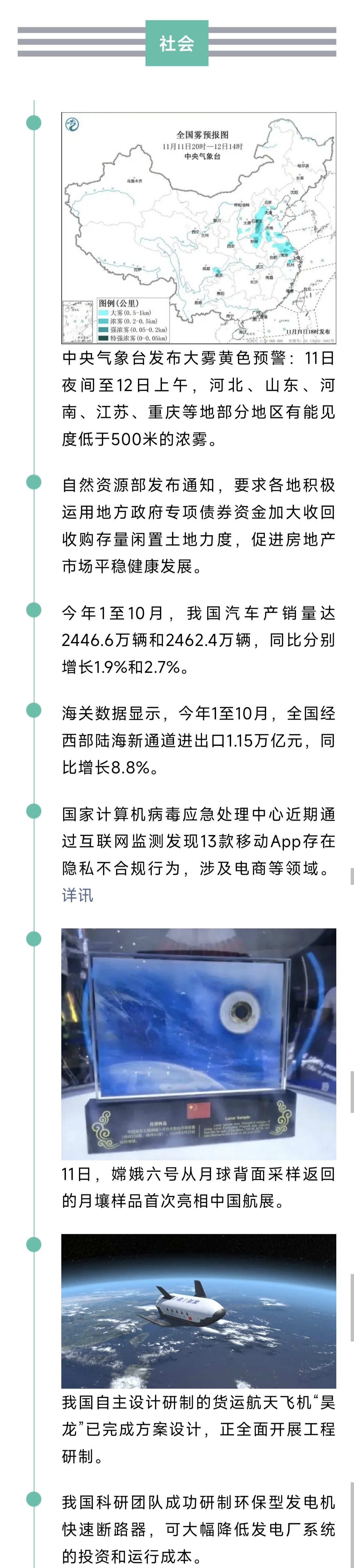Screen dimensions: 354x1568
Task: View the national fog forecast map image
Action: point(199,228)
